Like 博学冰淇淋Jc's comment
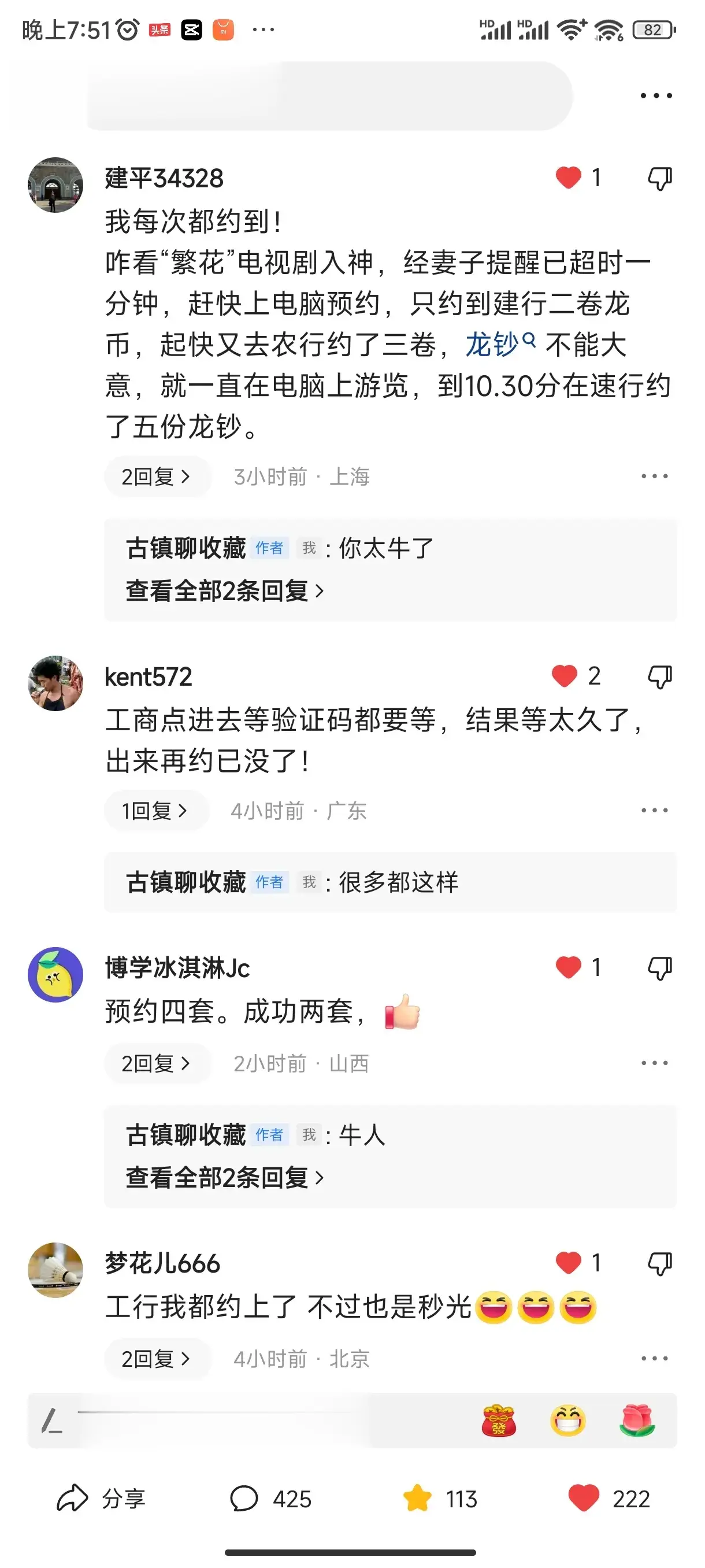The width and height of the screenshot is (705, 1568). tap(568, 967)
